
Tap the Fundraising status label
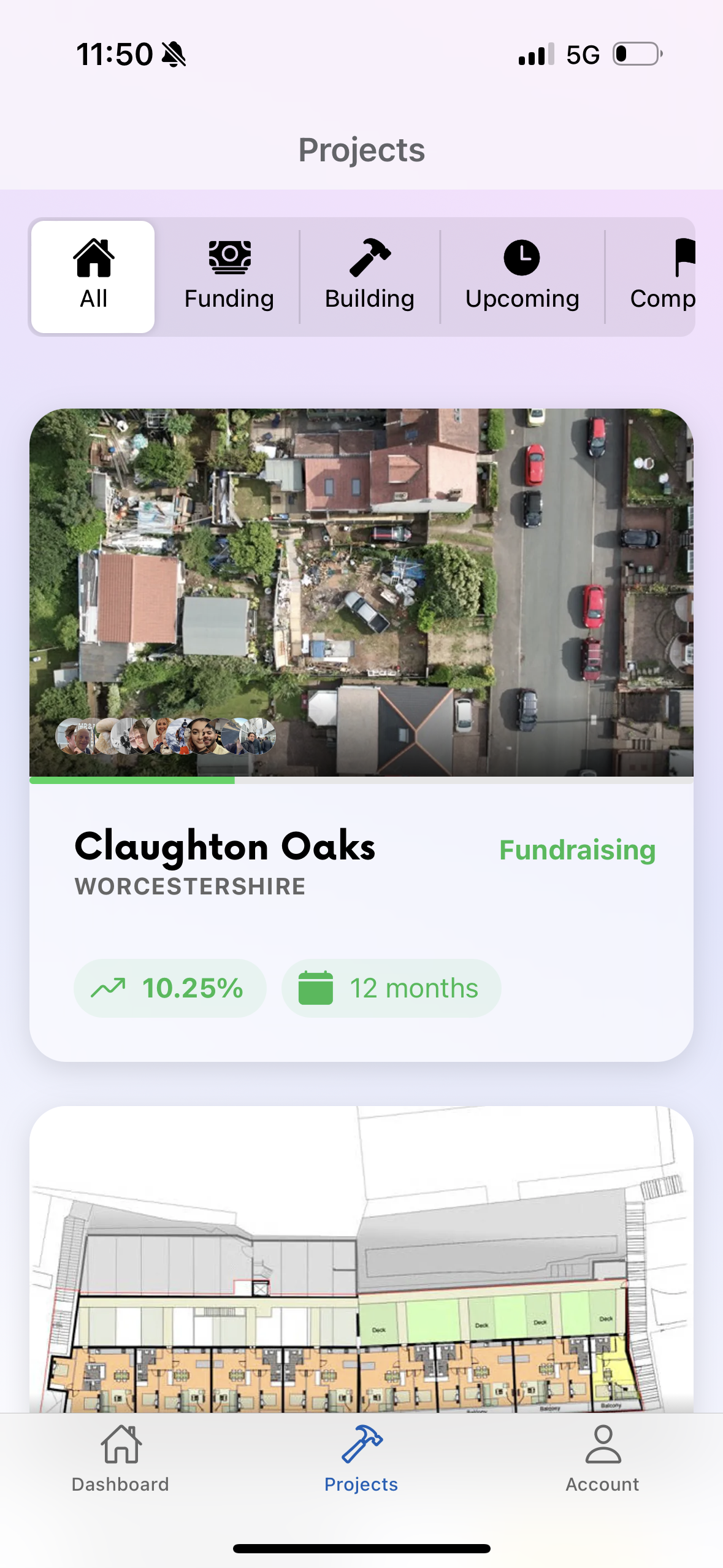point(577,850)
